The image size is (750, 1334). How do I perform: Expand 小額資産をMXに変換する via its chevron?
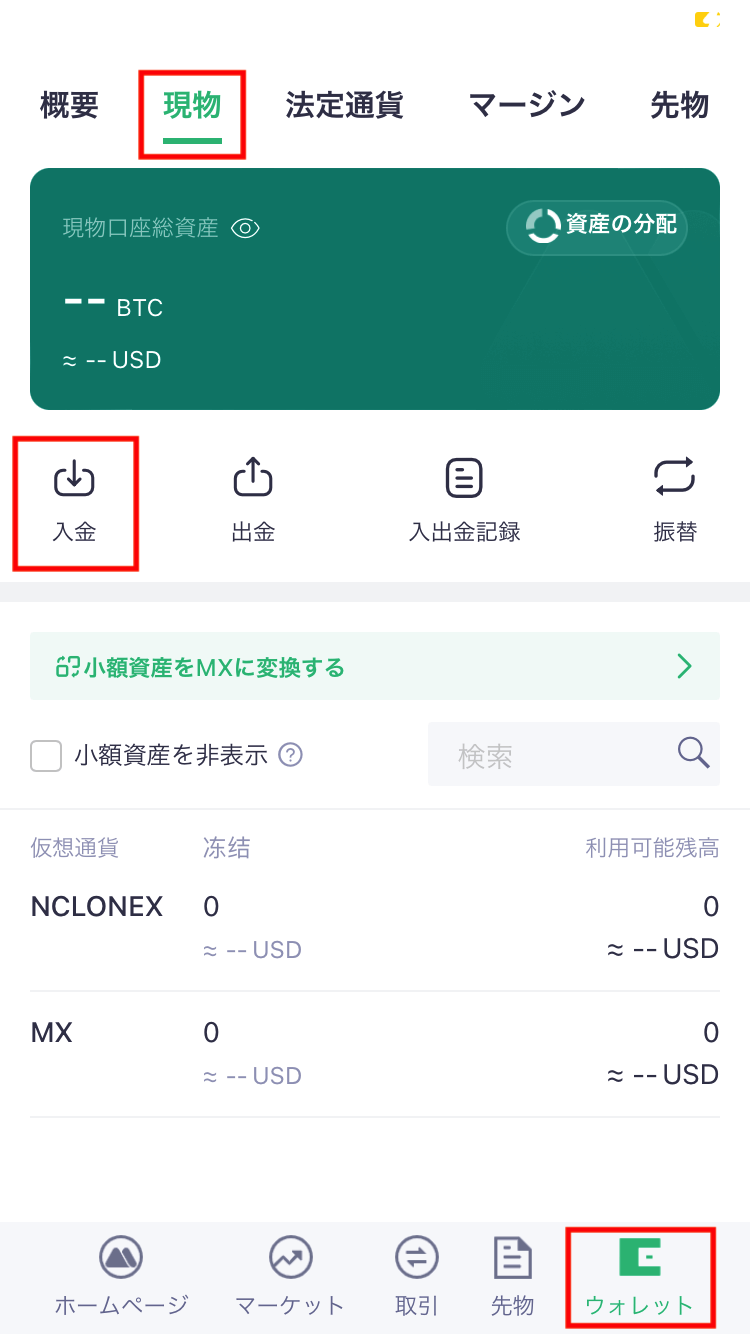tap(684, 665)
